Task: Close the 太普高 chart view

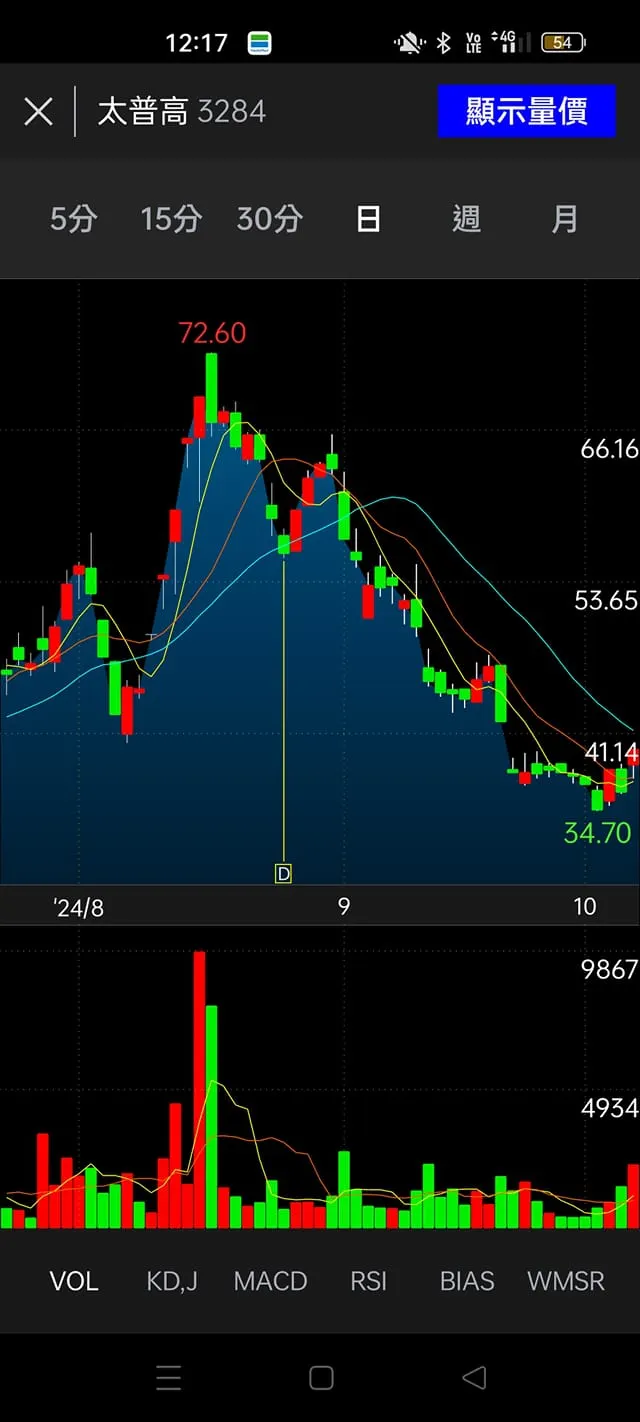Action: [38, 111]
